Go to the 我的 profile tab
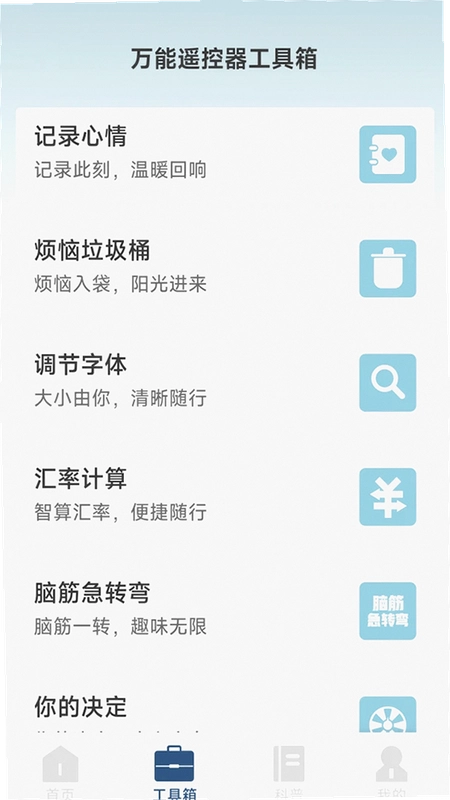 pos(392,771)
